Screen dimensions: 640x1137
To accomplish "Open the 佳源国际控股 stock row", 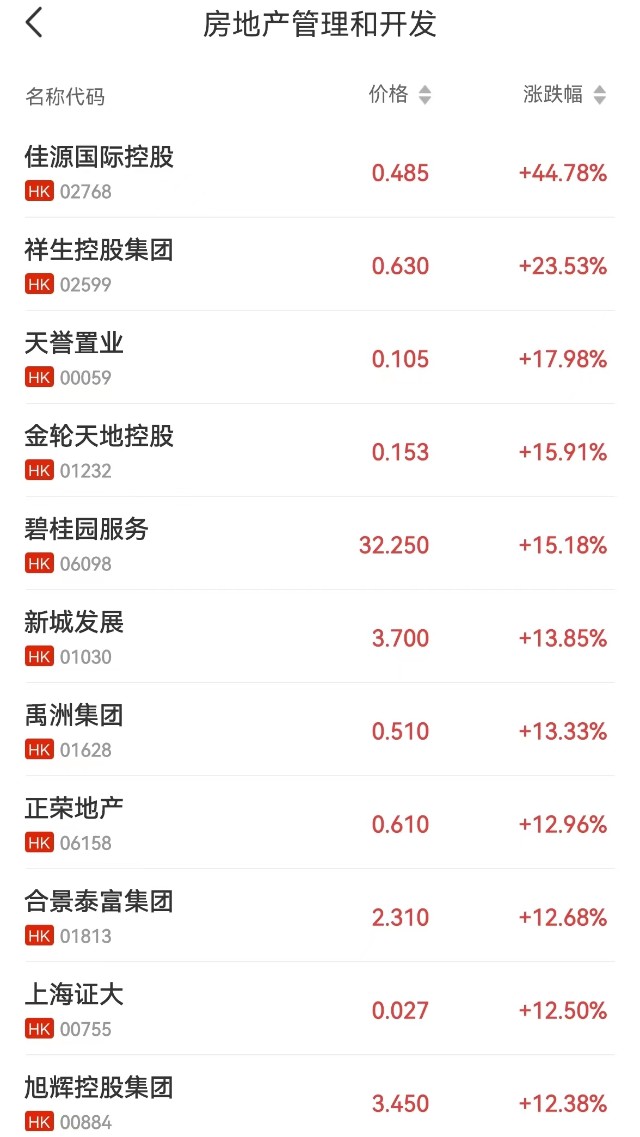I will coord(320,172).
